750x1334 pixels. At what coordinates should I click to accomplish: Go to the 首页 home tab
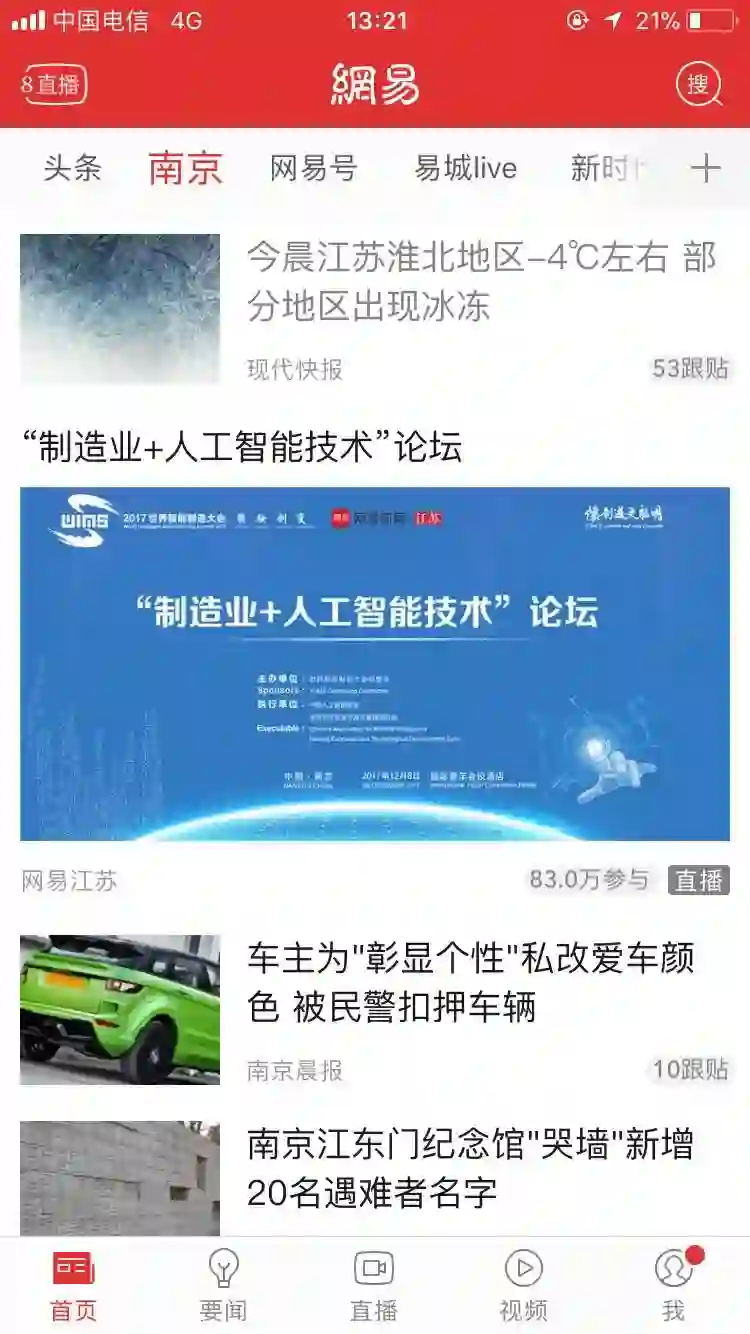pyautogui.click(x=74, y=1285)
